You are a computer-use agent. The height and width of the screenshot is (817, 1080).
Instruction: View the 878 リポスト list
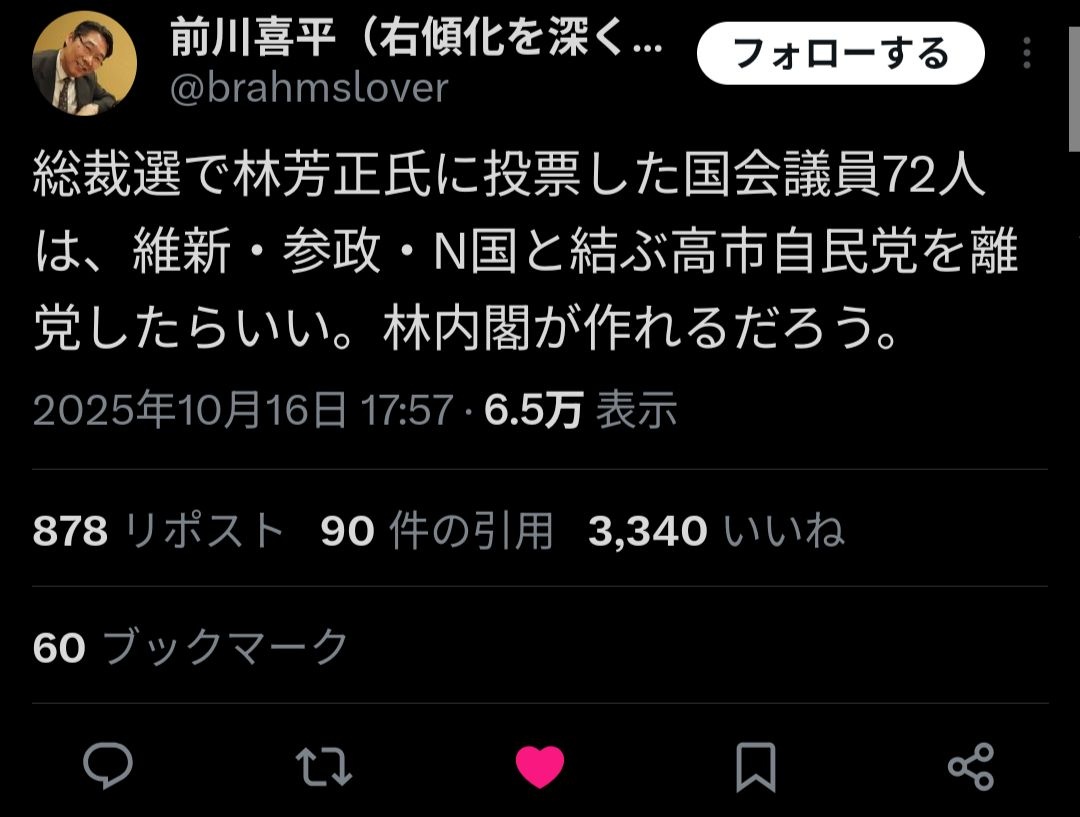(158, 531)
